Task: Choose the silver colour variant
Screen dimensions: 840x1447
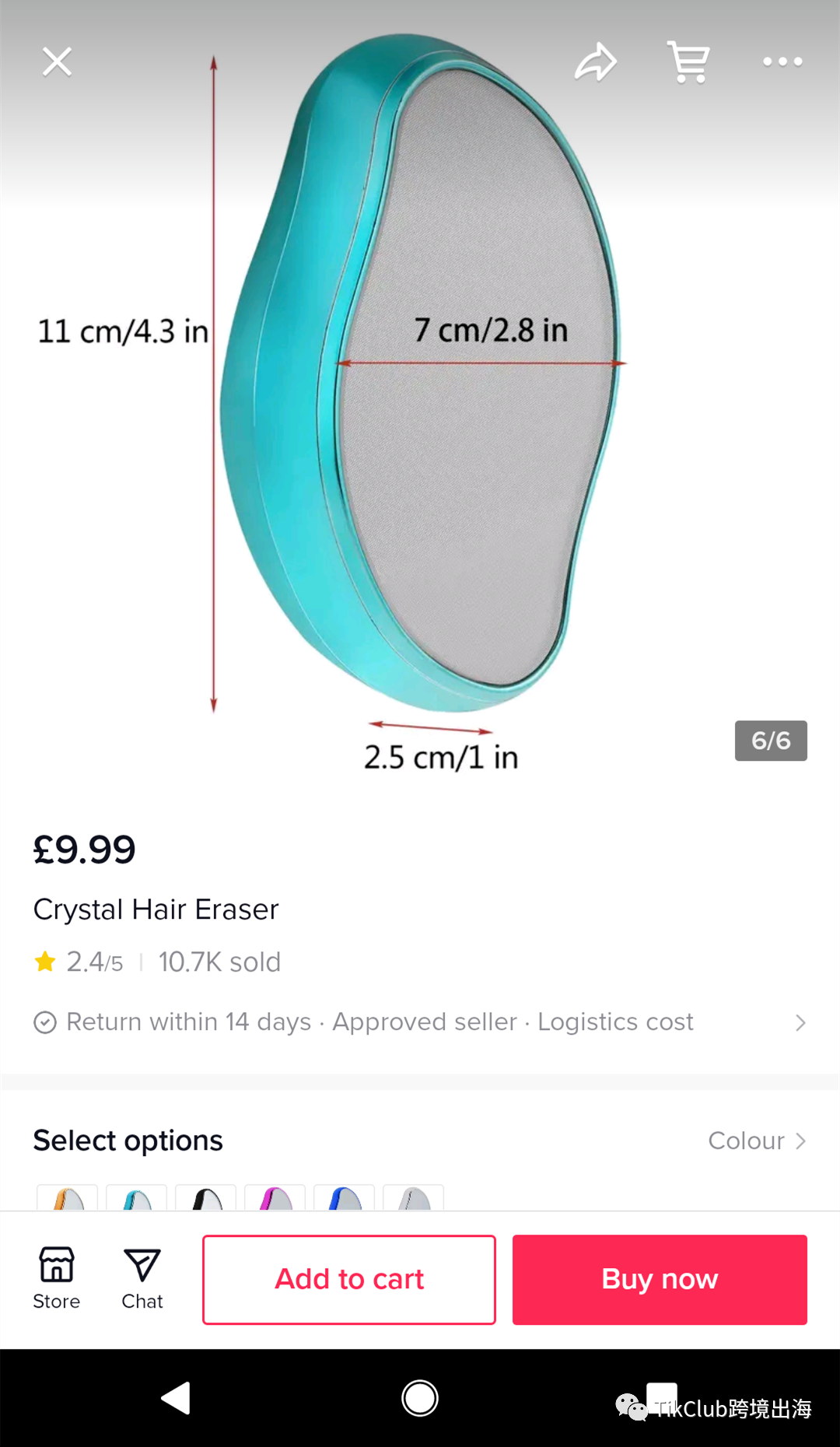Action: click(x=413, y=1197)
